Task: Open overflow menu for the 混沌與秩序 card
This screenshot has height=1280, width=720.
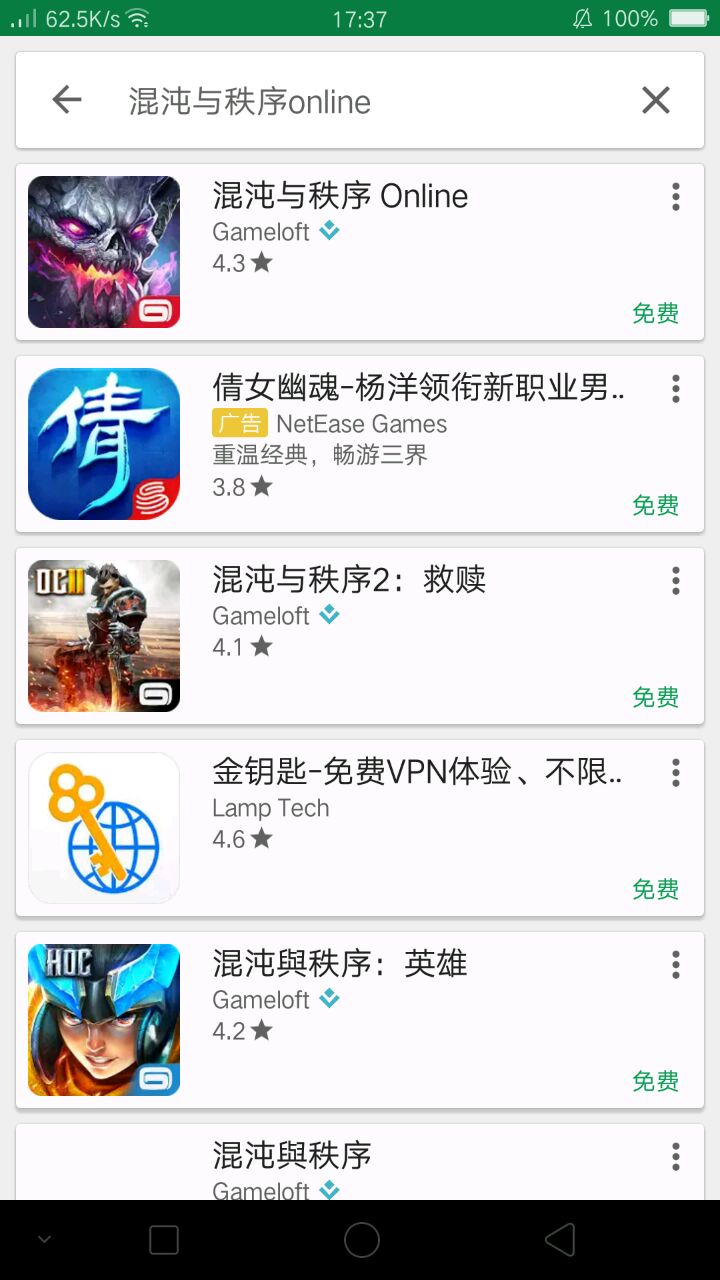Action: 676,1157
